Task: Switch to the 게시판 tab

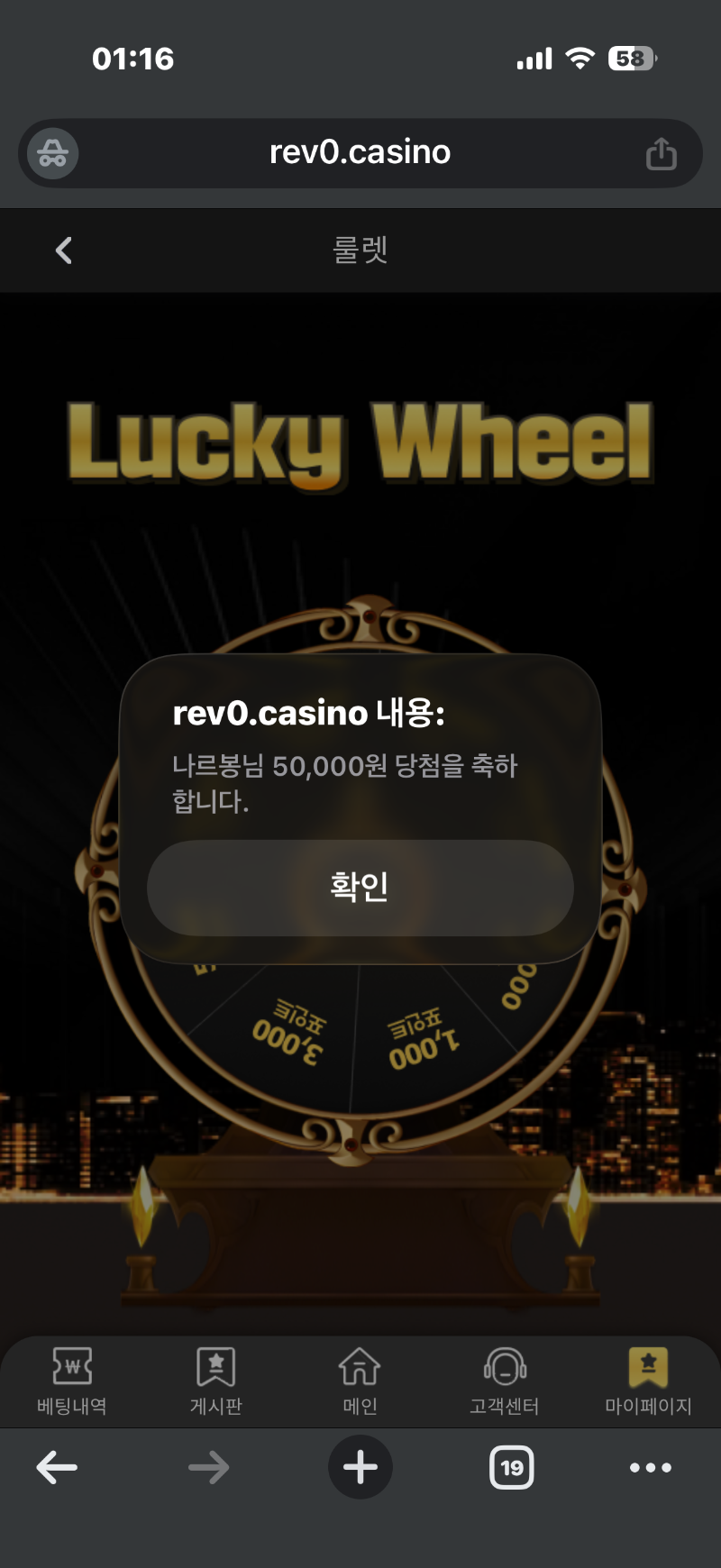Action: pos(216,1381)
